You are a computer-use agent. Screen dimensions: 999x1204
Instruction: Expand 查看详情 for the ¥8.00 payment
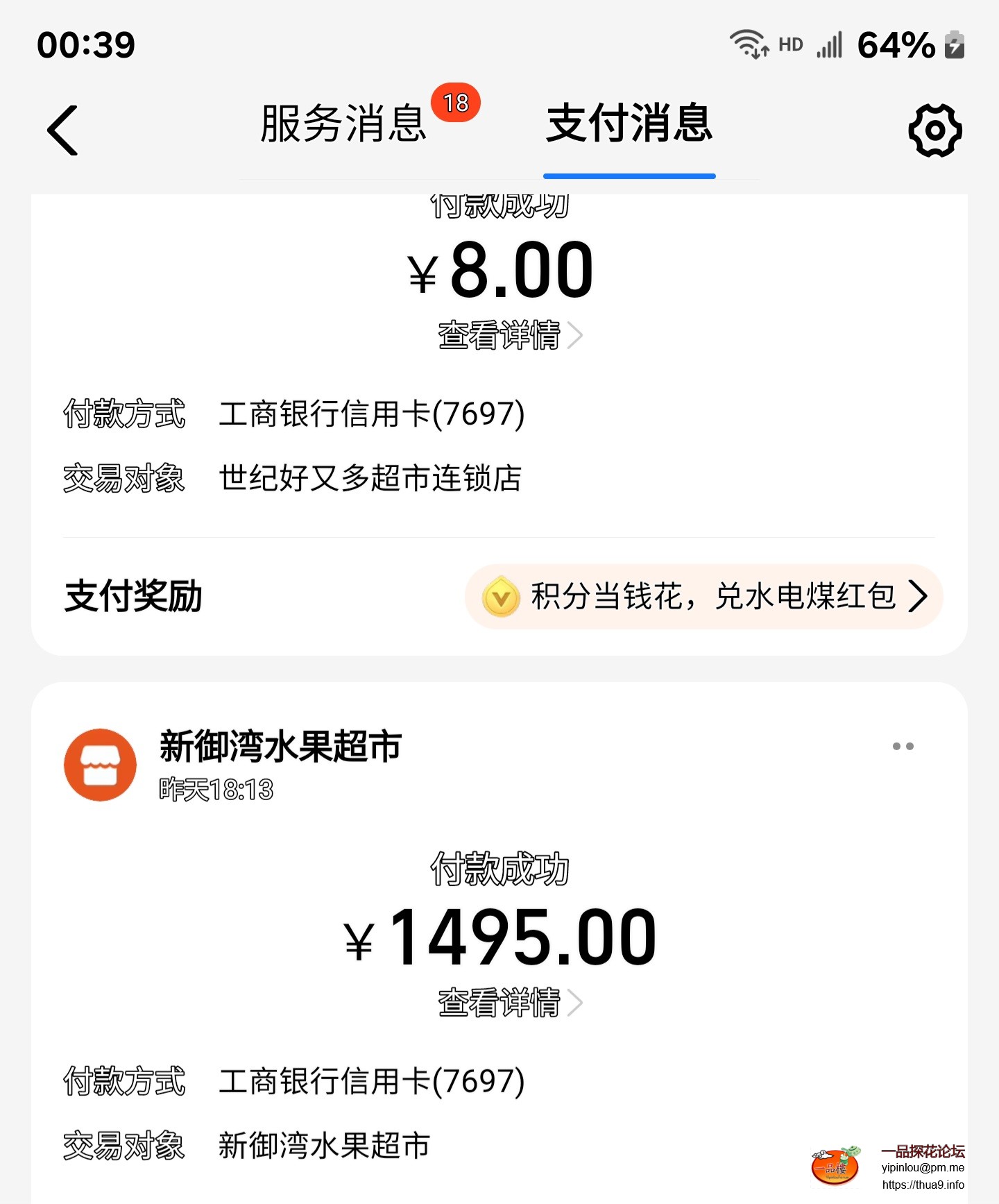[501, 335]
